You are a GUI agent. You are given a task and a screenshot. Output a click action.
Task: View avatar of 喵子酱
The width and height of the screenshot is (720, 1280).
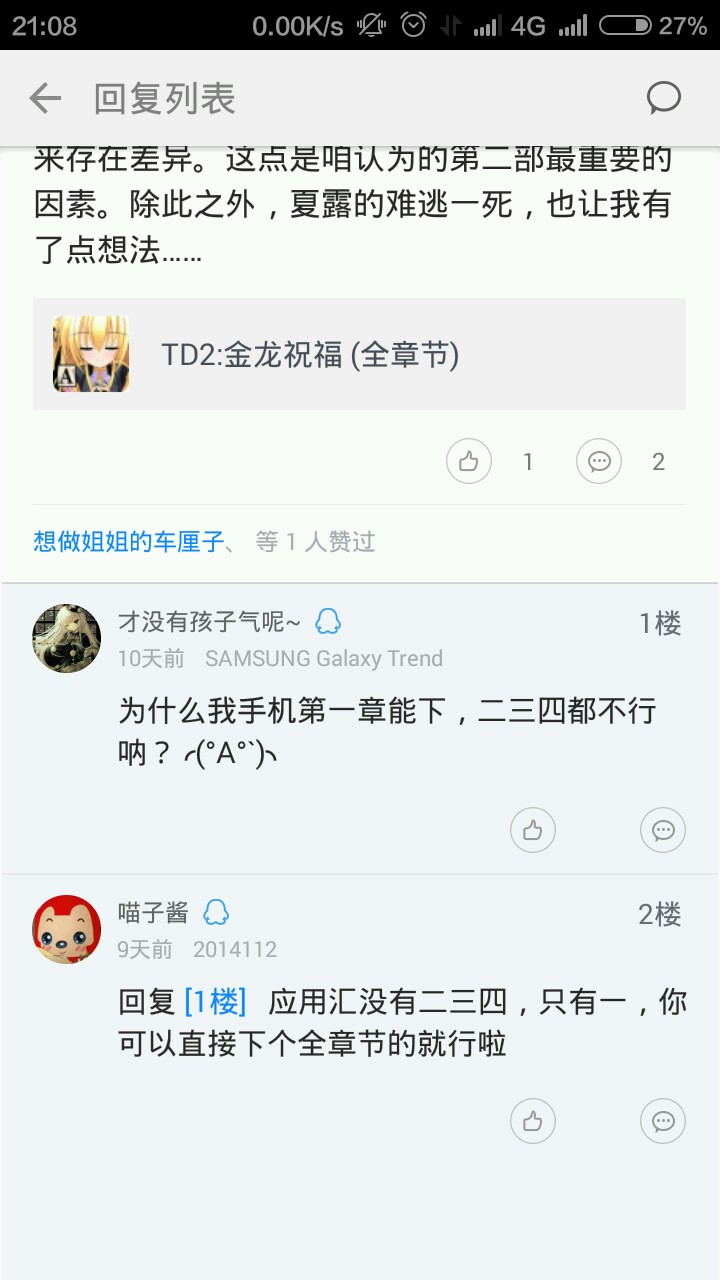click(x=67, y=929)
